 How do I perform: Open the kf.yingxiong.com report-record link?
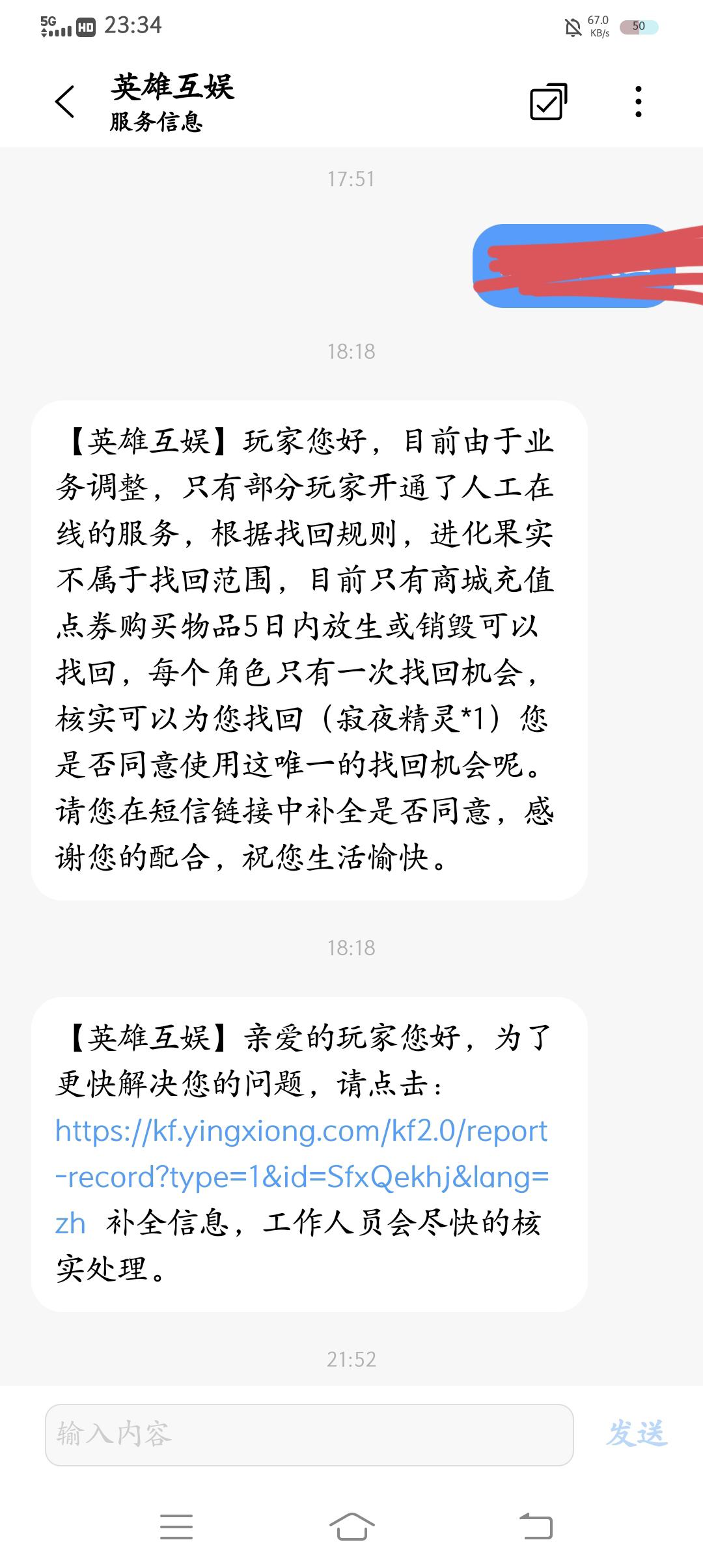[302, 1177]
